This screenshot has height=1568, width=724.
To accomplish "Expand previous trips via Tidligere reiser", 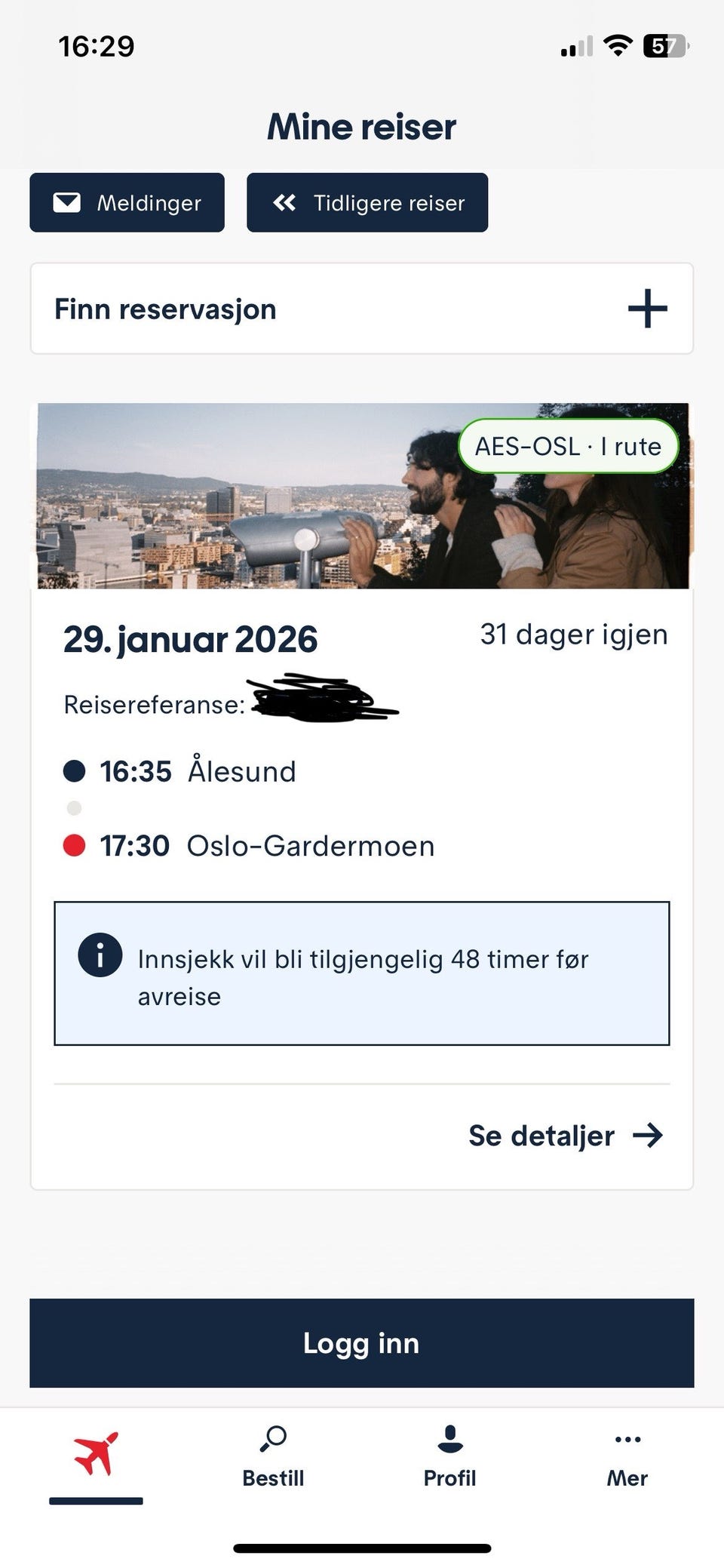I will (367, 202).
